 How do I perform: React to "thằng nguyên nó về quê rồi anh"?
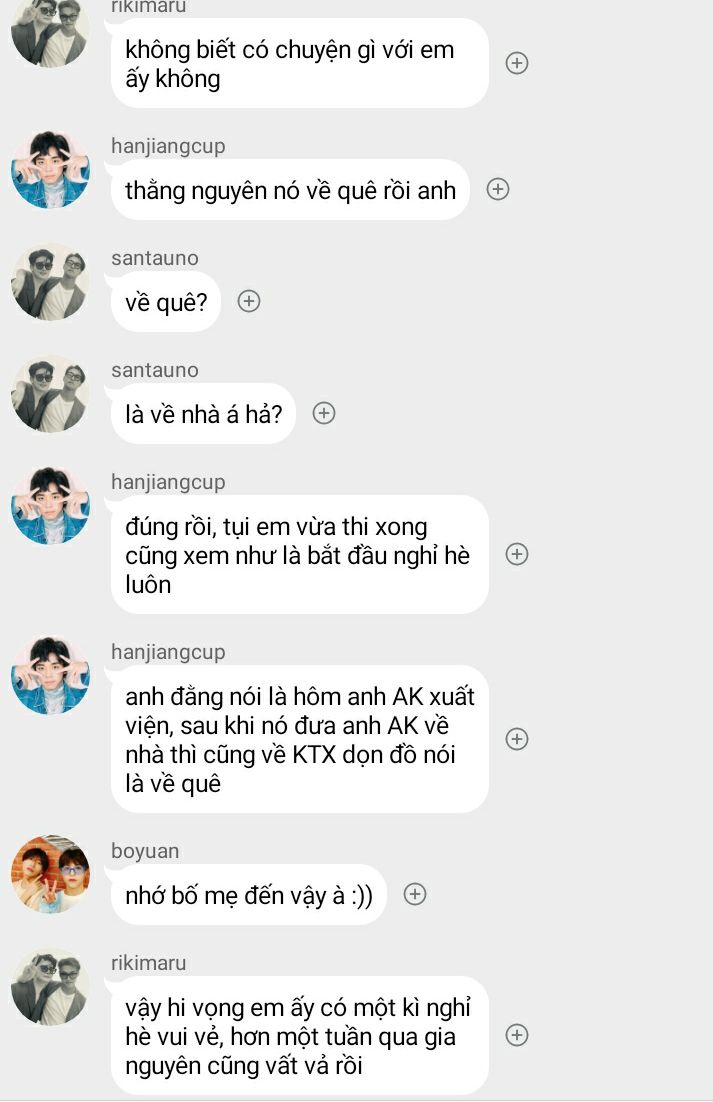pyautogui.click(x=498, y=189)
